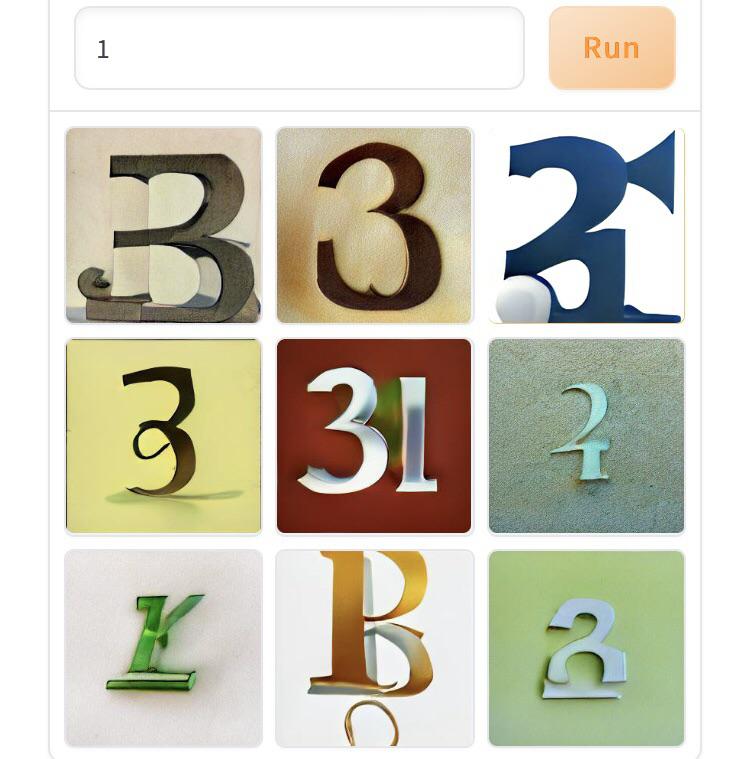Viewport: 749px width, 759px height.
Task: Open the red background 31 image
Action: [374, 436]
